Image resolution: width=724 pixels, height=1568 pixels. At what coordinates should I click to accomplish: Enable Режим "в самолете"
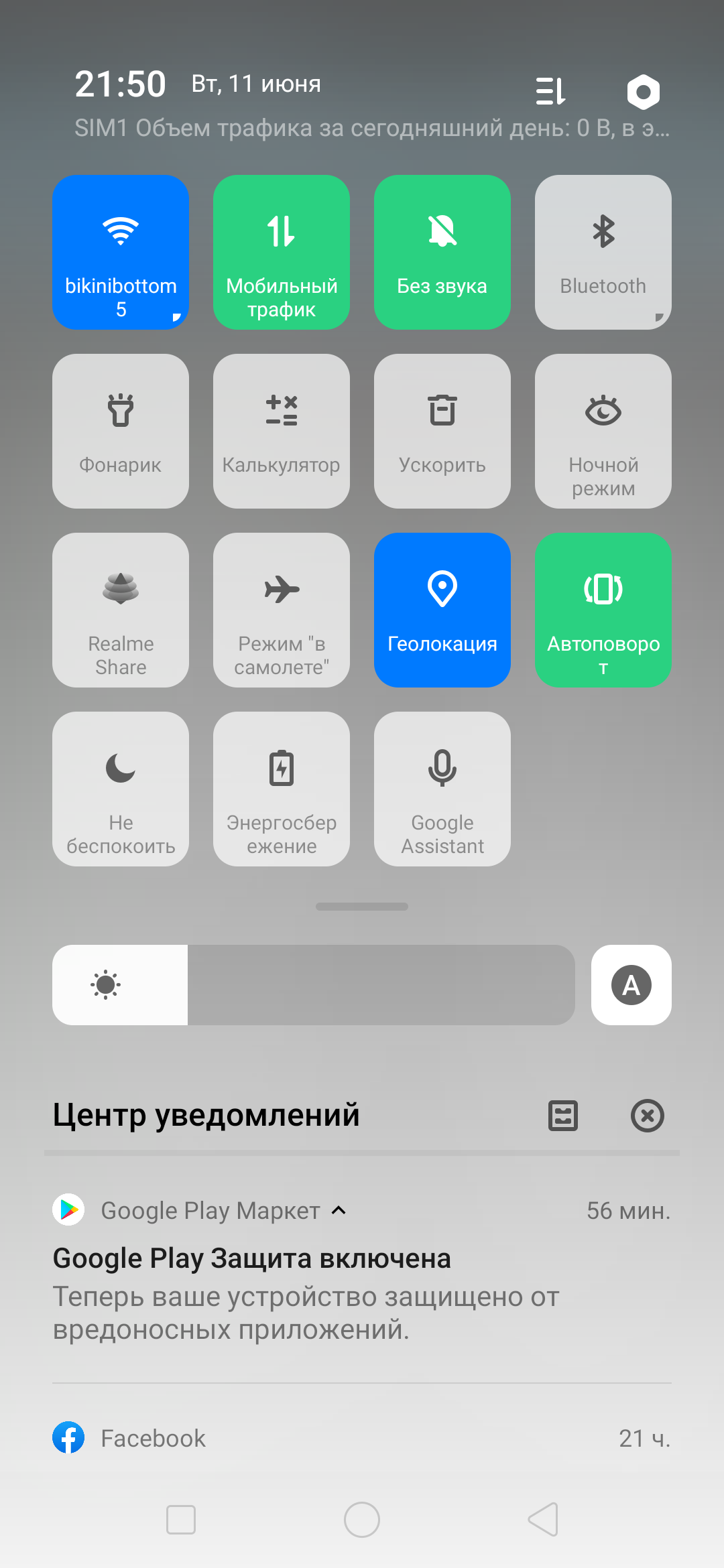pyautogui.click(x=282, y=610)
